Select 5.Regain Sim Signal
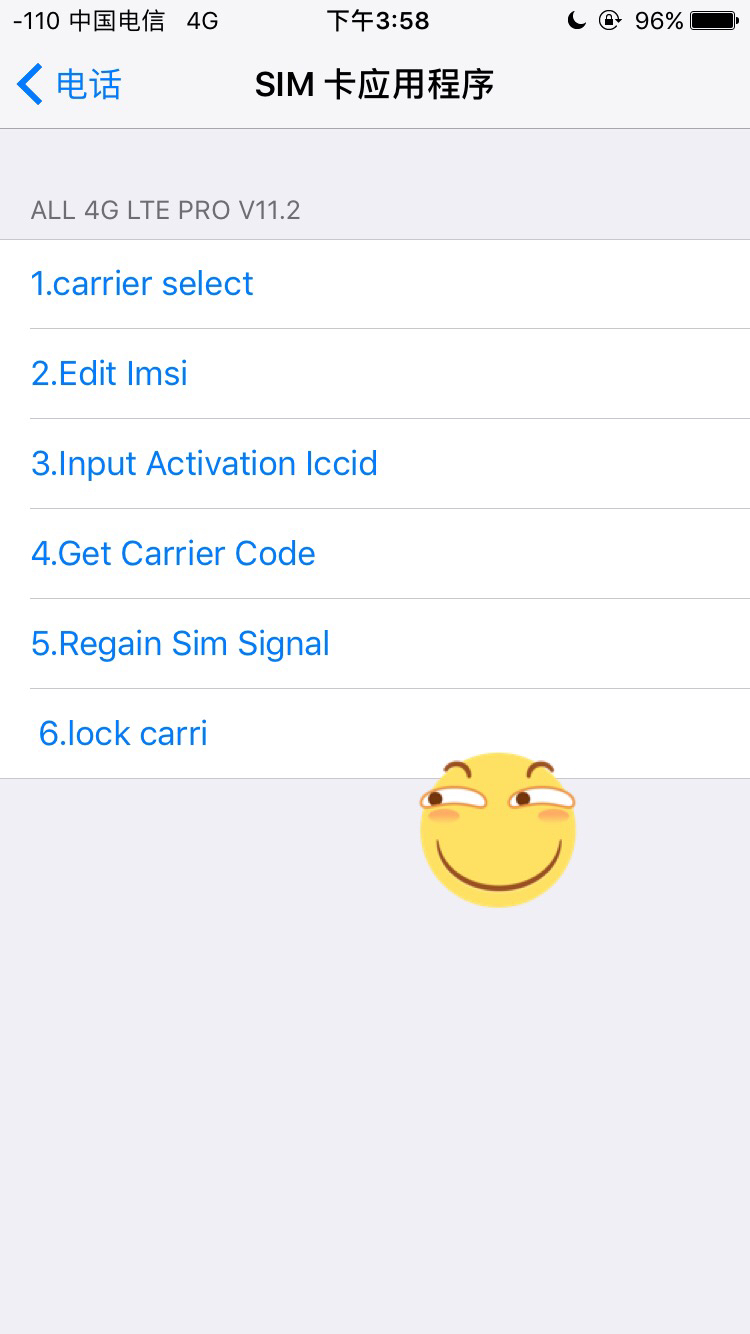Screen dimensions: 750x1334 coord(375,644)
